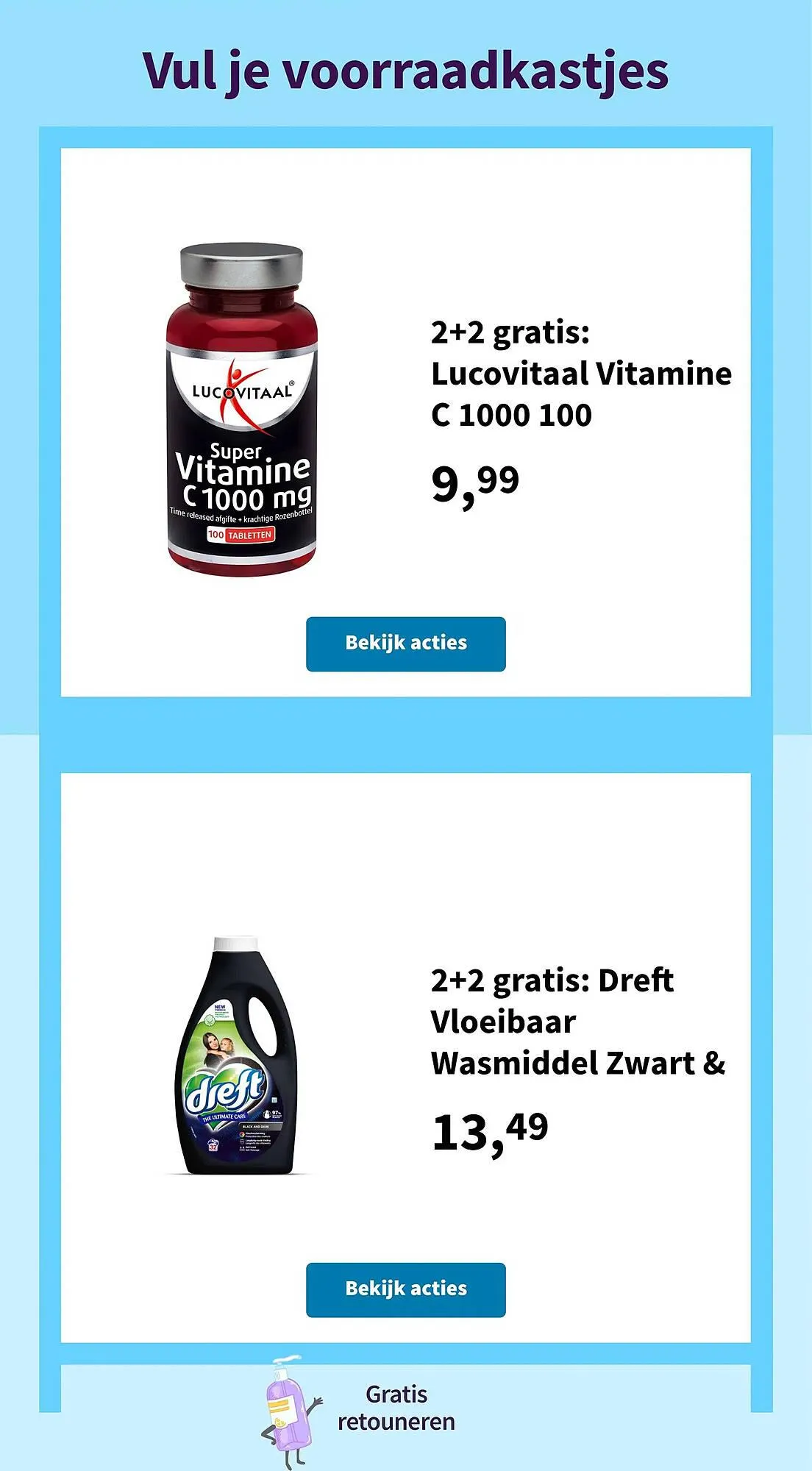This screenshot has width=812, height=1471.
Task: Open the Dreft Wasmiddel Zwart product card
Action: click(x=405, y=1058)
